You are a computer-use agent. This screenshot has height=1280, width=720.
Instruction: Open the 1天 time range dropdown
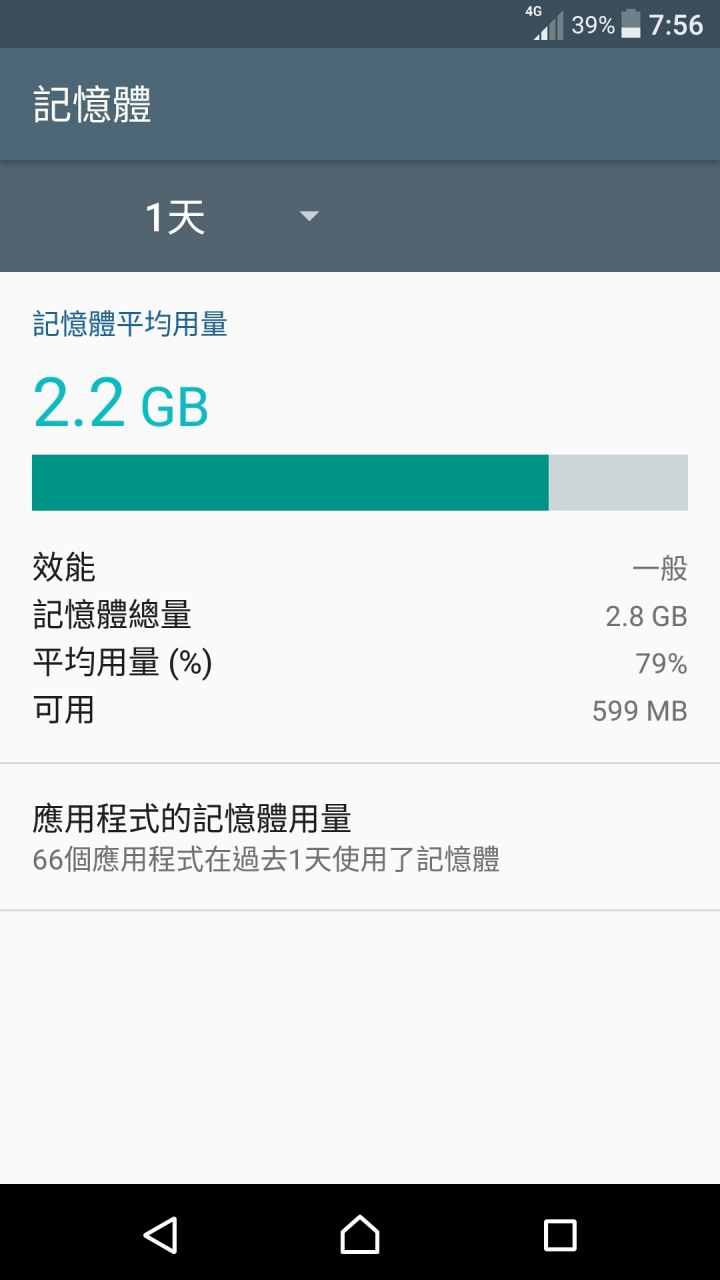coord(232,216)
